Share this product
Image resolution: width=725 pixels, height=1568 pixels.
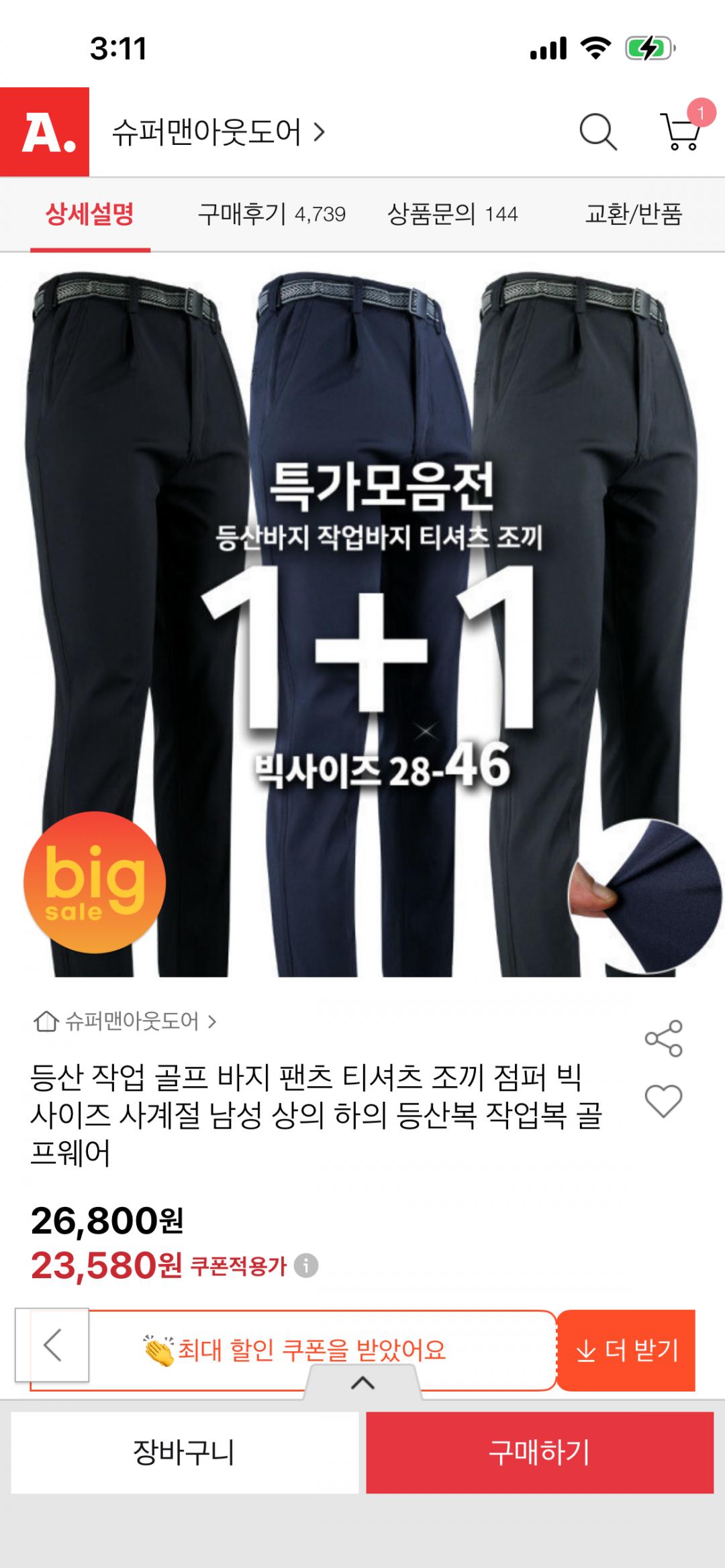(663, 1039)
